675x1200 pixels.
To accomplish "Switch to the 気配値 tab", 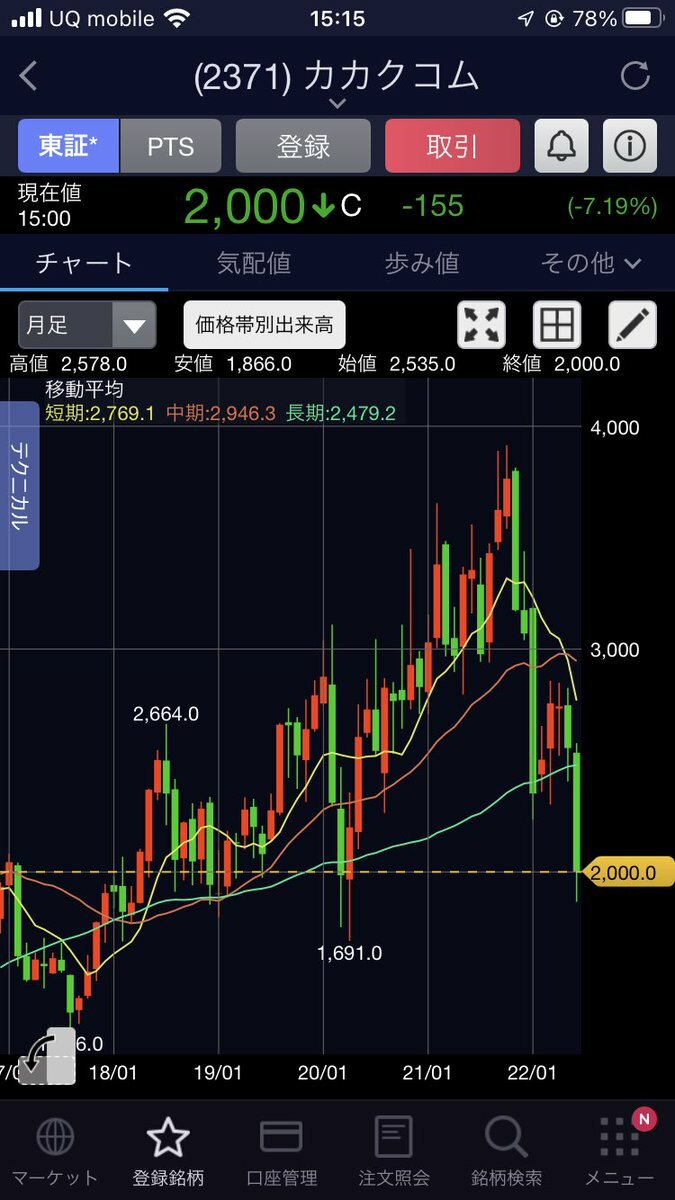I will pyautogui.click(x=253, y=263).
